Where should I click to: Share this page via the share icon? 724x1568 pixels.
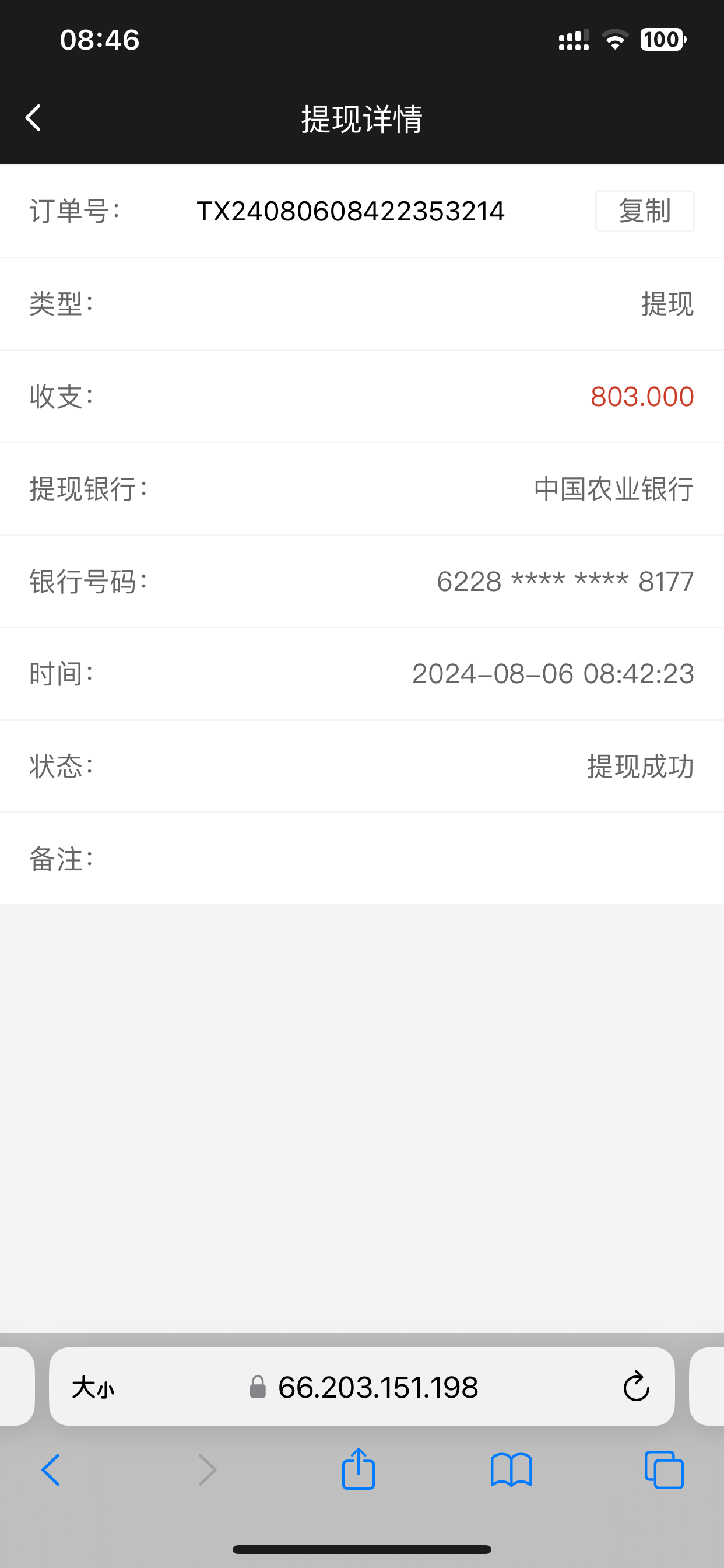(359, 1469)
